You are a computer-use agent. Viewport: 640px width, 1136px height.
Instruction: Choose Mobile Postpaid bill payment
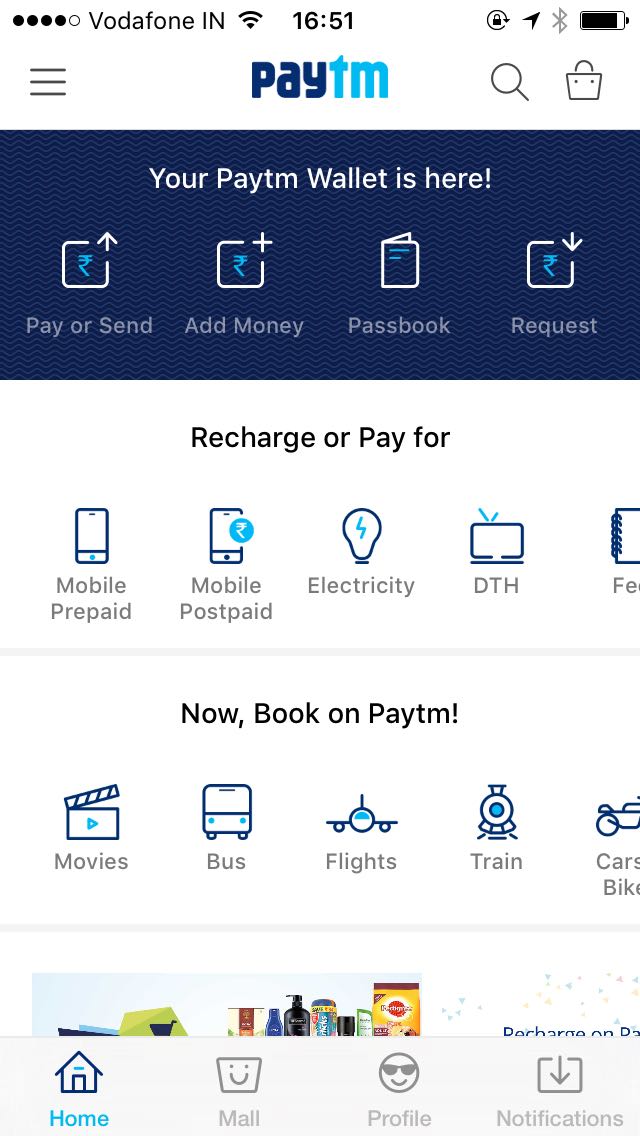226,563
